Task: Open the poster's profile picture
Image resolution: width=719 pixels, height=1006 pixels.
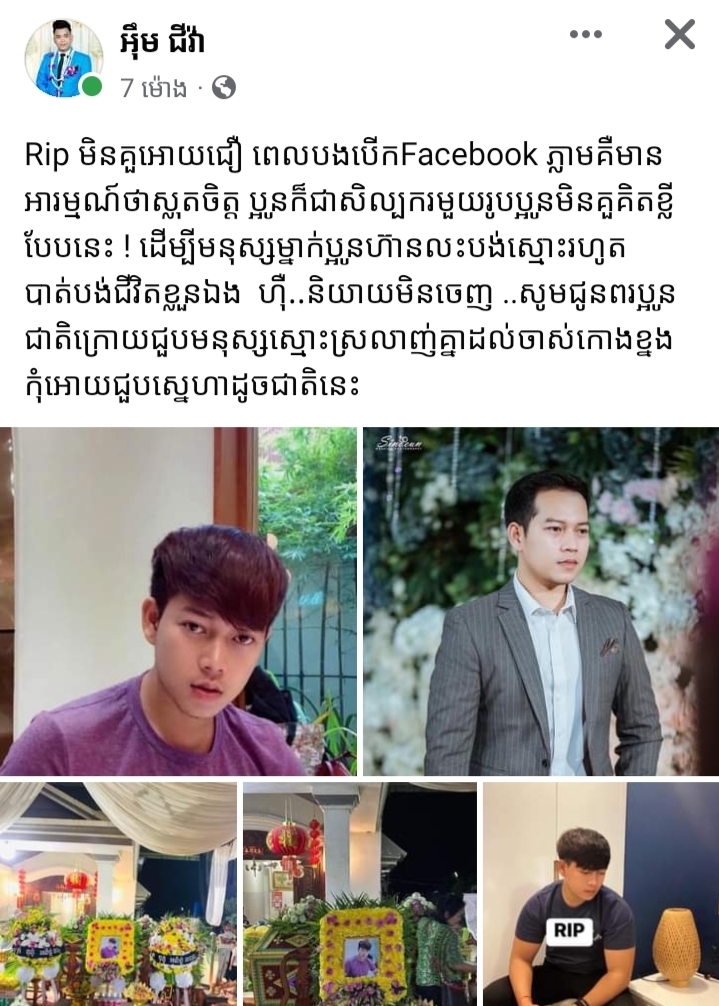Action: pos(63,58)
